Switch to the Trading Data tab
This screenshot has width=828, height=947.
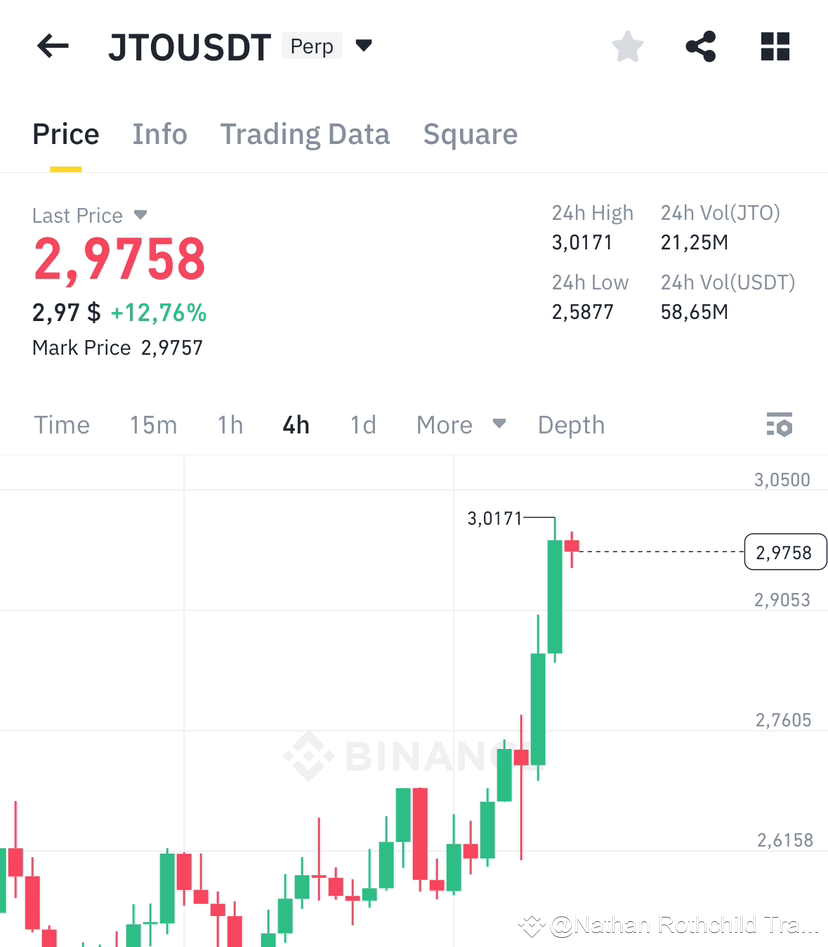point(305,134)
